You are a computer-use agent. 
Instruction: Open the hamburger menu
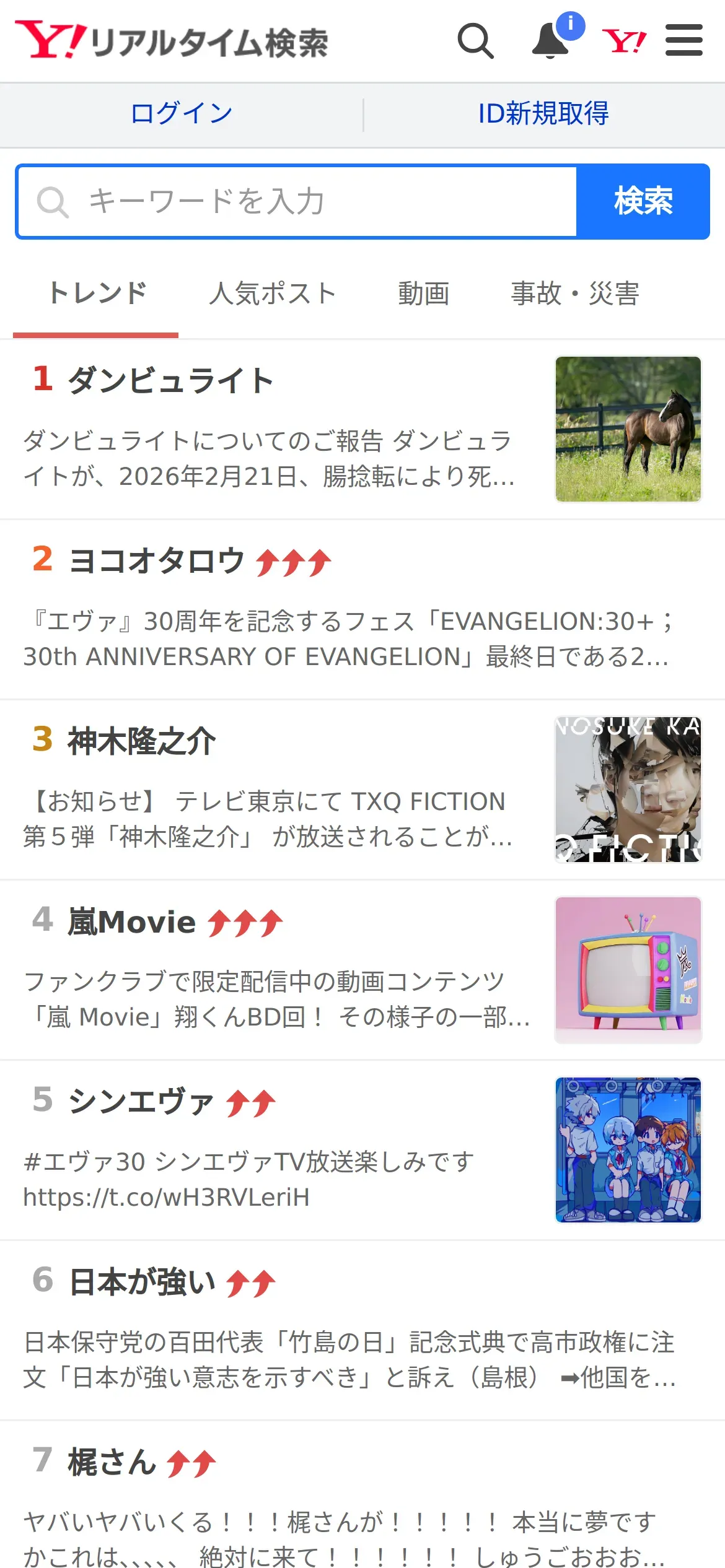[683, 41]
